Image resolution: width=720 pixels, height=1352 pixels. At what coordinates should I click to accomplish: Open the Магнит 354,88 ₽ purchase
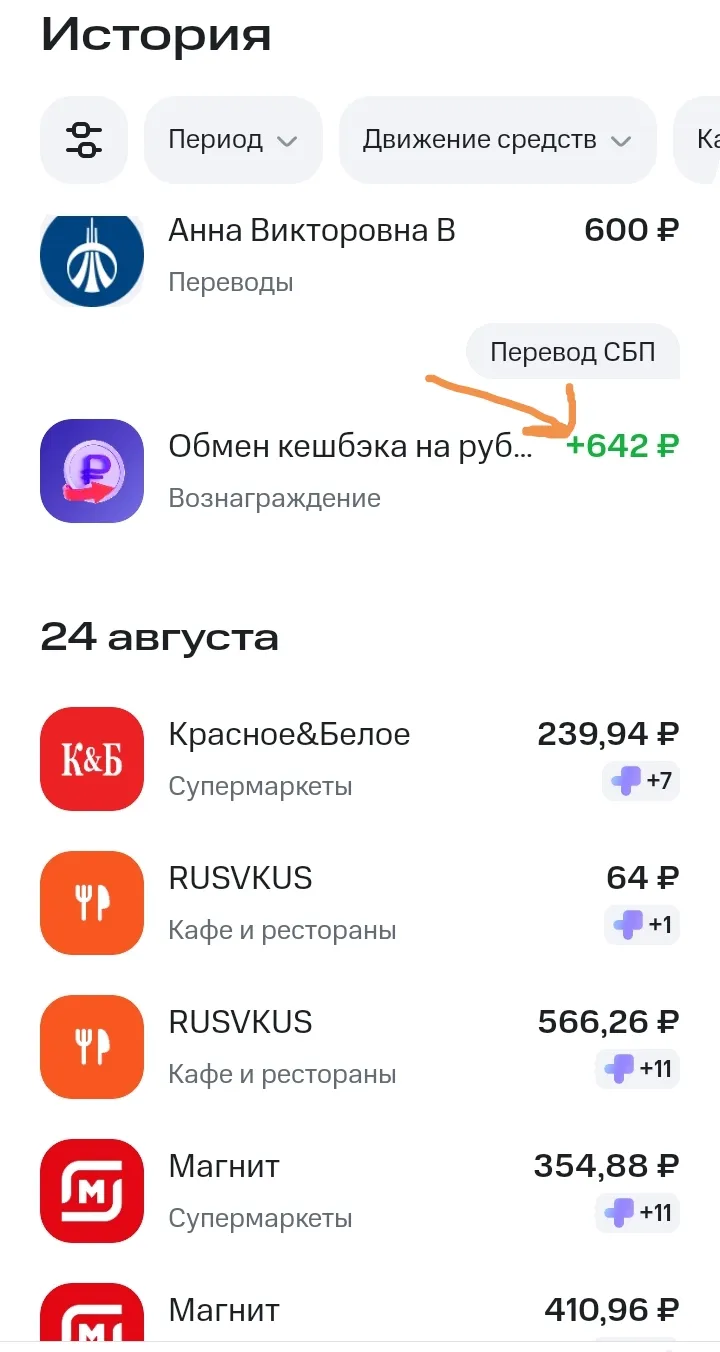(360, 1191)
